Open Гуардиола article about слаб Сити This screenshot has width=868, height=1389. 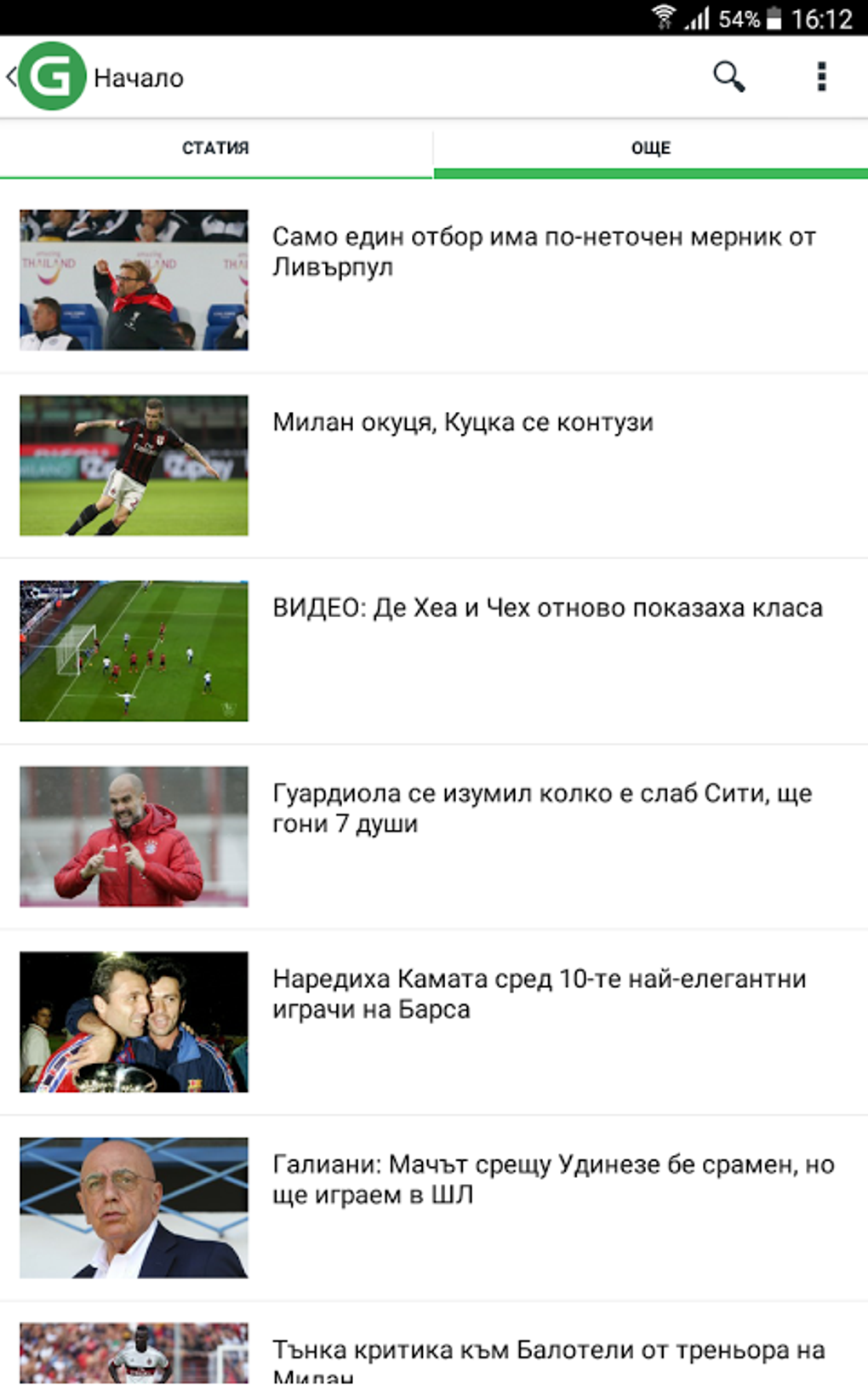click(541, 809)
